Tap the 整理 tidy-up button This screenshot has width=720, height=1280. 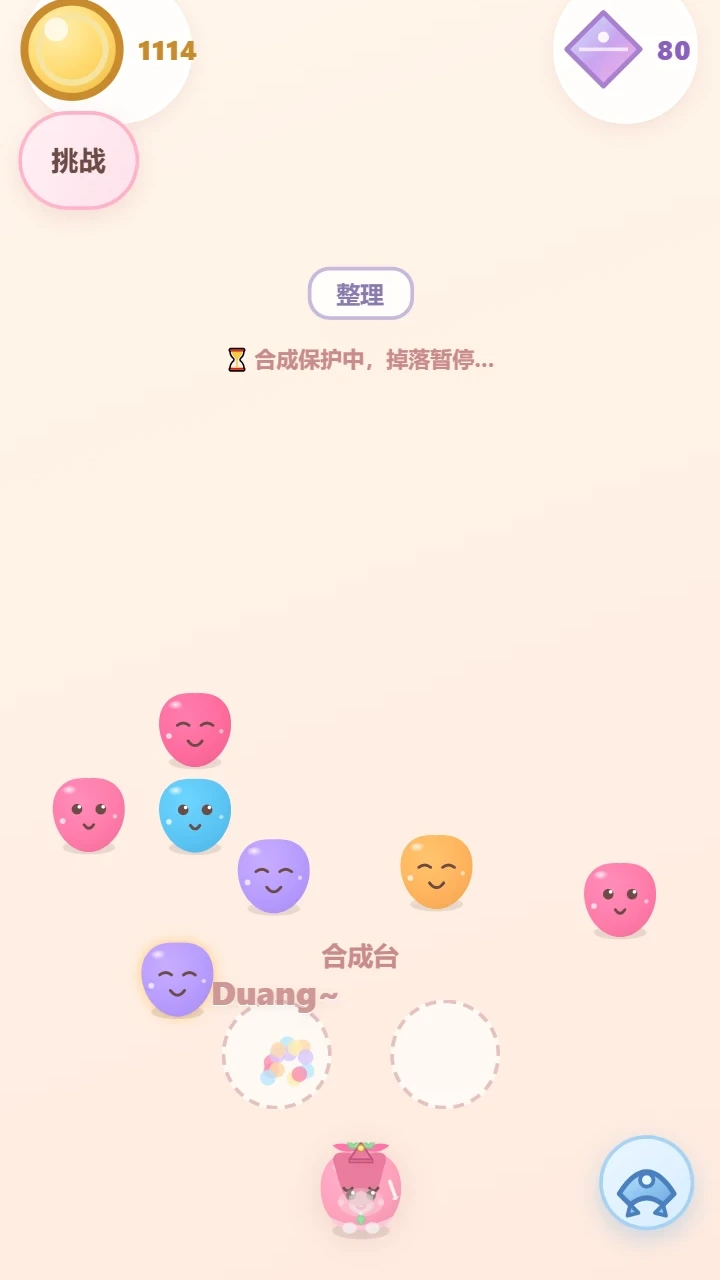pyautogui.click(x=360, y=294)
